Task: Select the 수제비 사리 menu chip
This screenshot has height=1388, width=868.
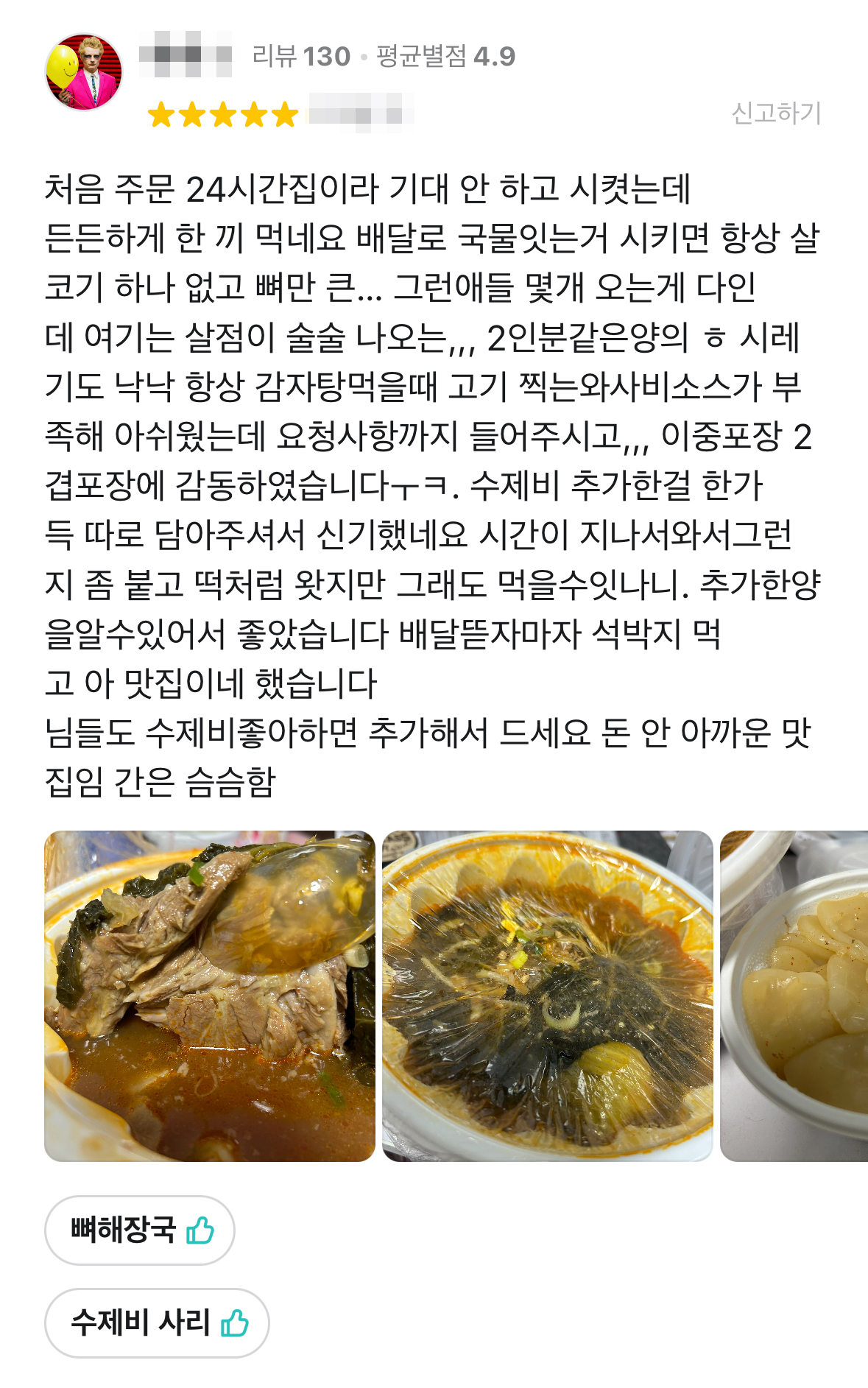Action: [x=157, y=1322]
